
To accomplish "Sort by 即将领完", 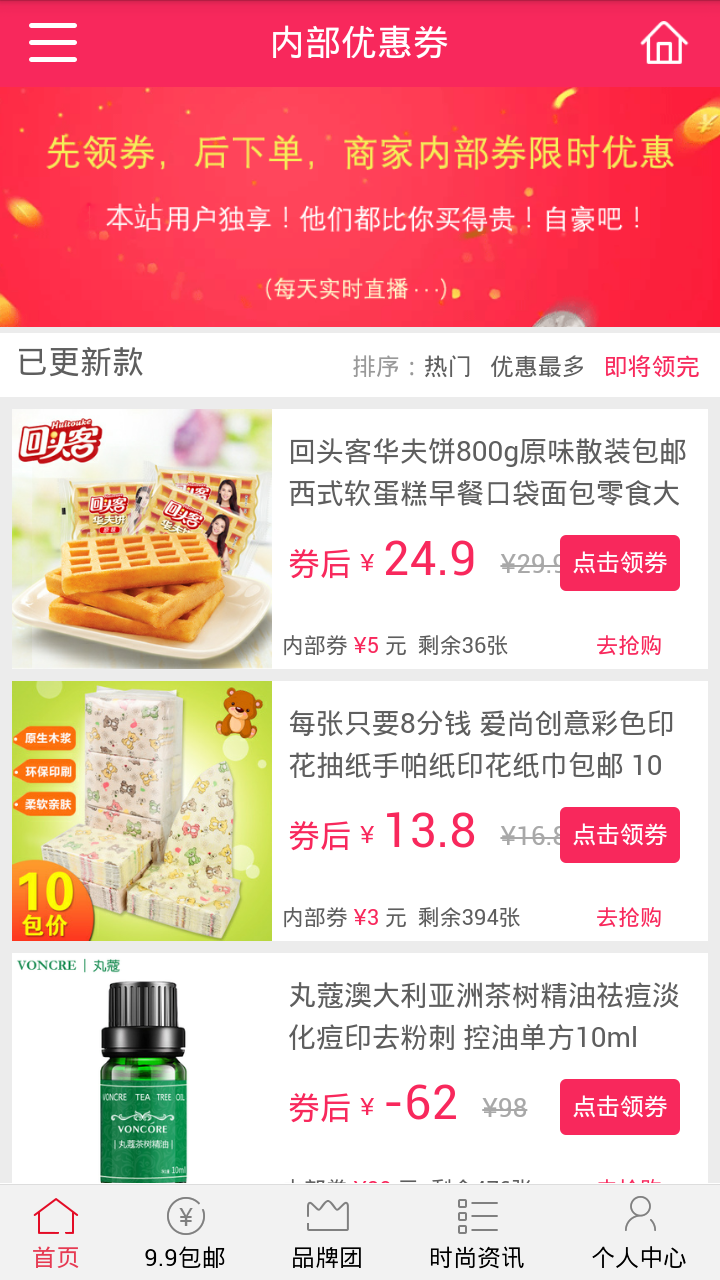I will (651, 367).
